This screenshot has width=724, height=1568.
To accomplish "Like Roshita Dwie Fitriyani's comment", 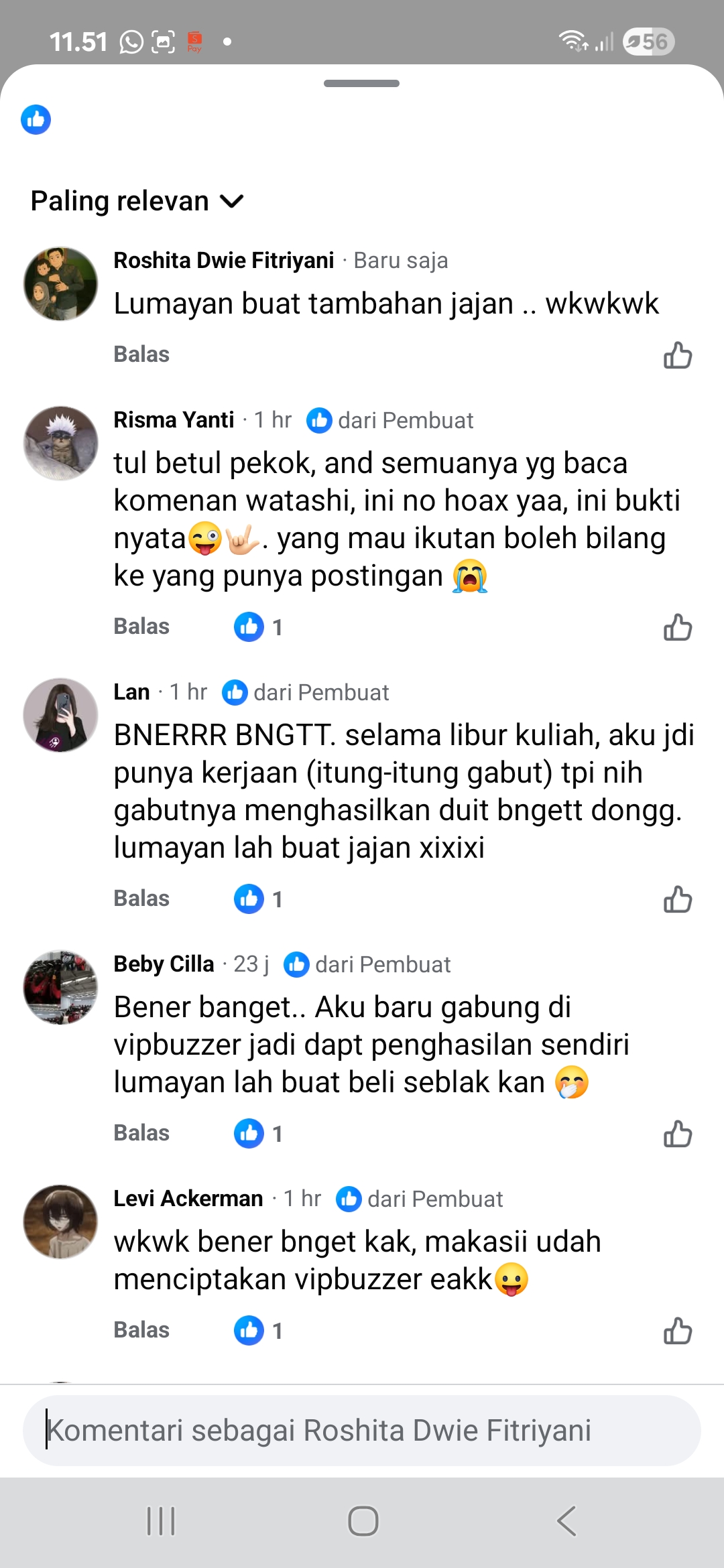I will pyautogui.click(x=677, y=355).
